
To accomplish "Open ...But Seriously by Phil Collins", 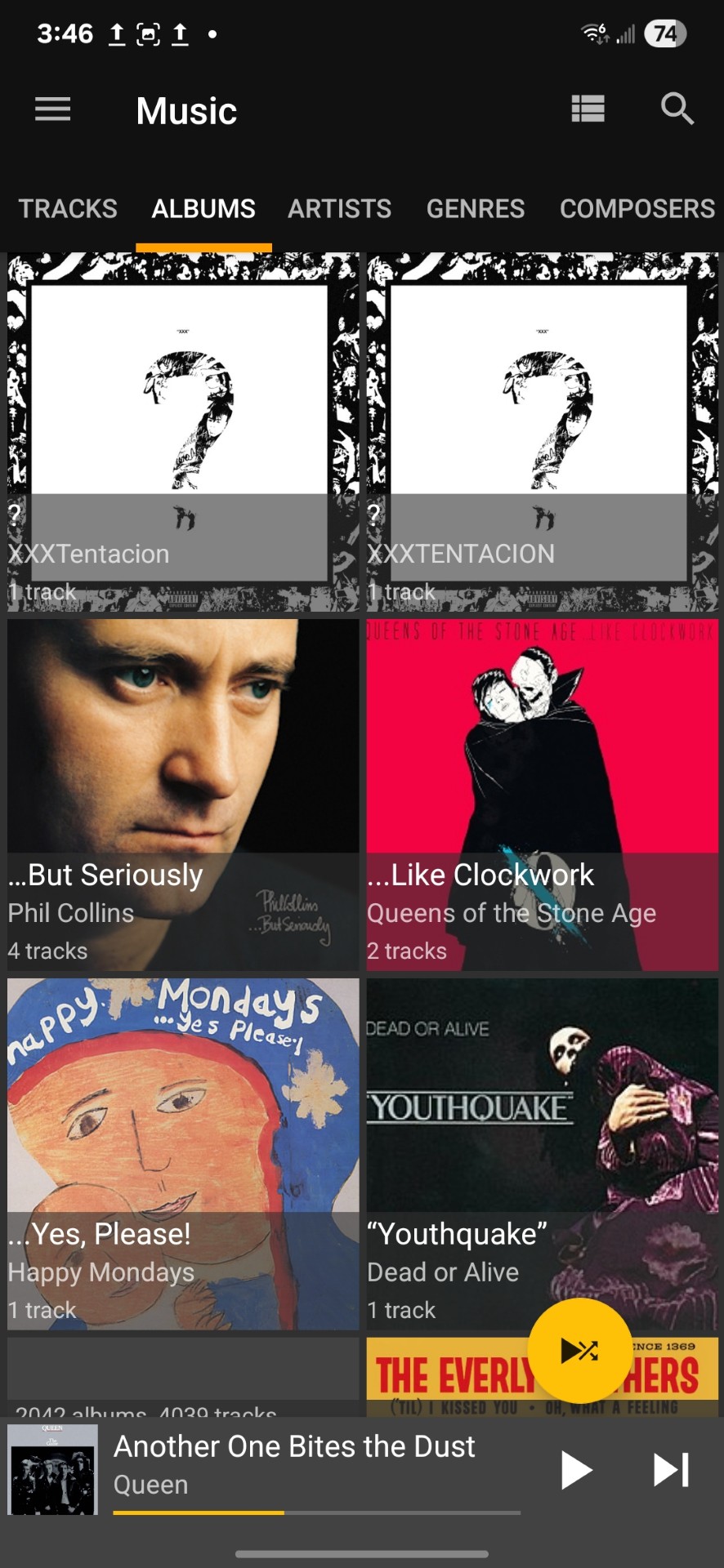I will point(183,794).
